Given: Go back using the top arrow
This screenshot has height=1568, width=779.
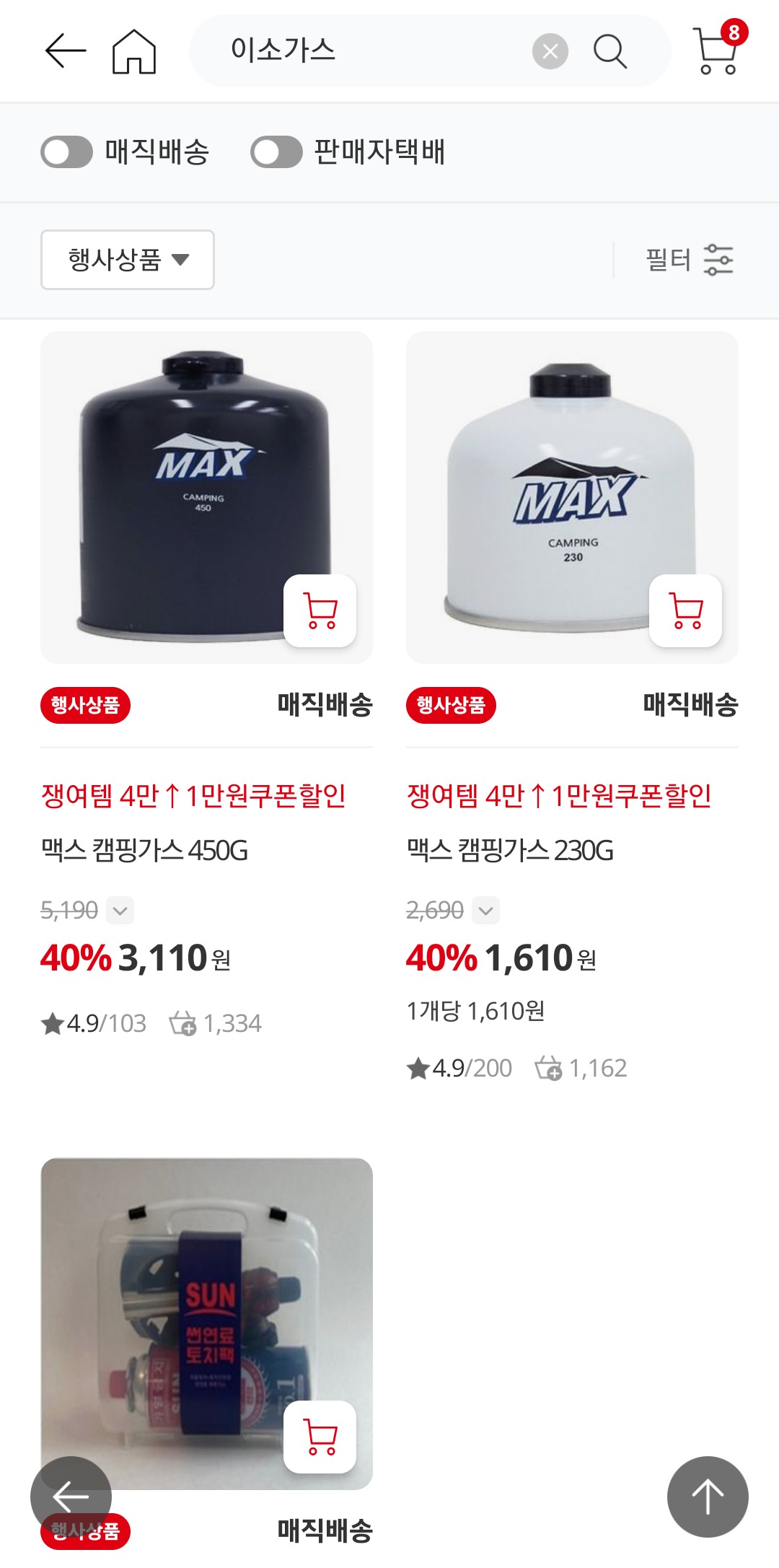Looking at the screenshot, I should 65,51.
